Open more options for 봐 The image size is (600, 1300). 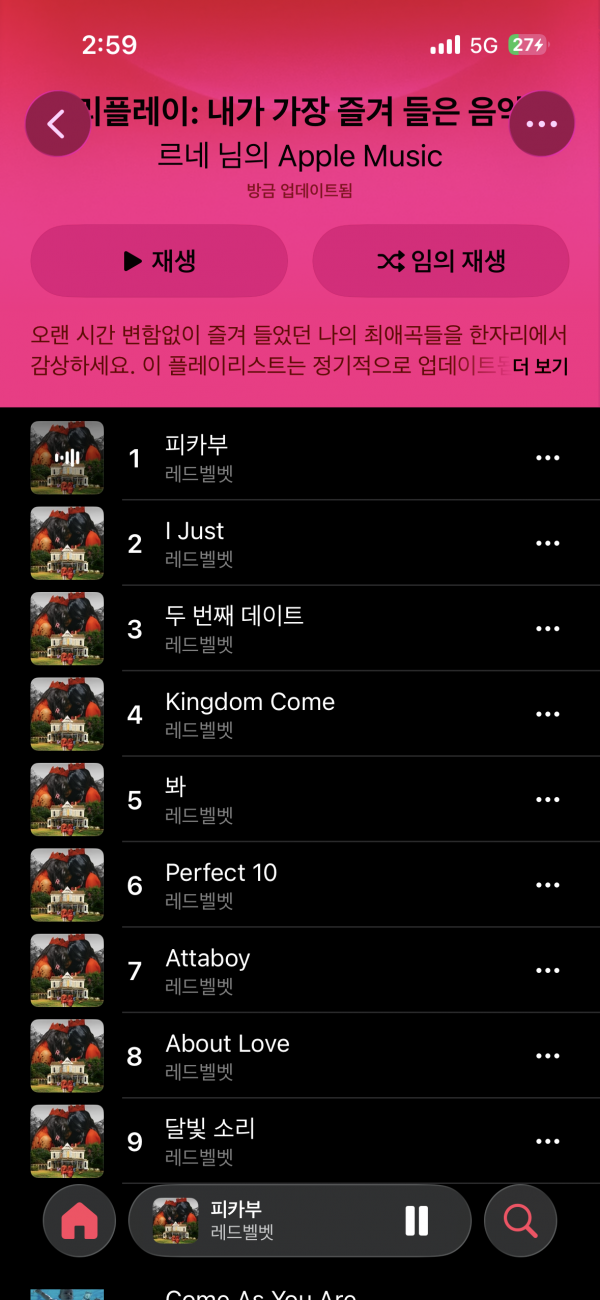[x=547, y=800]
